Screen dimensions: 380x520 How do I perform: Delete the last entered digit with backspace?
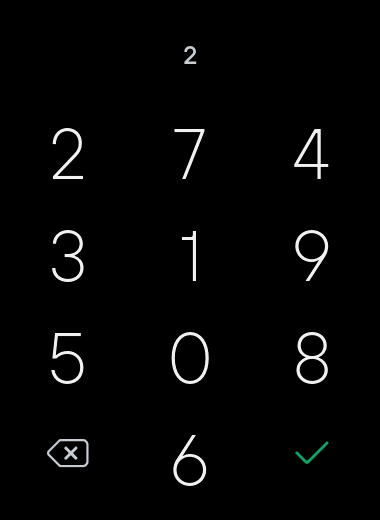[x=68, y=453]
